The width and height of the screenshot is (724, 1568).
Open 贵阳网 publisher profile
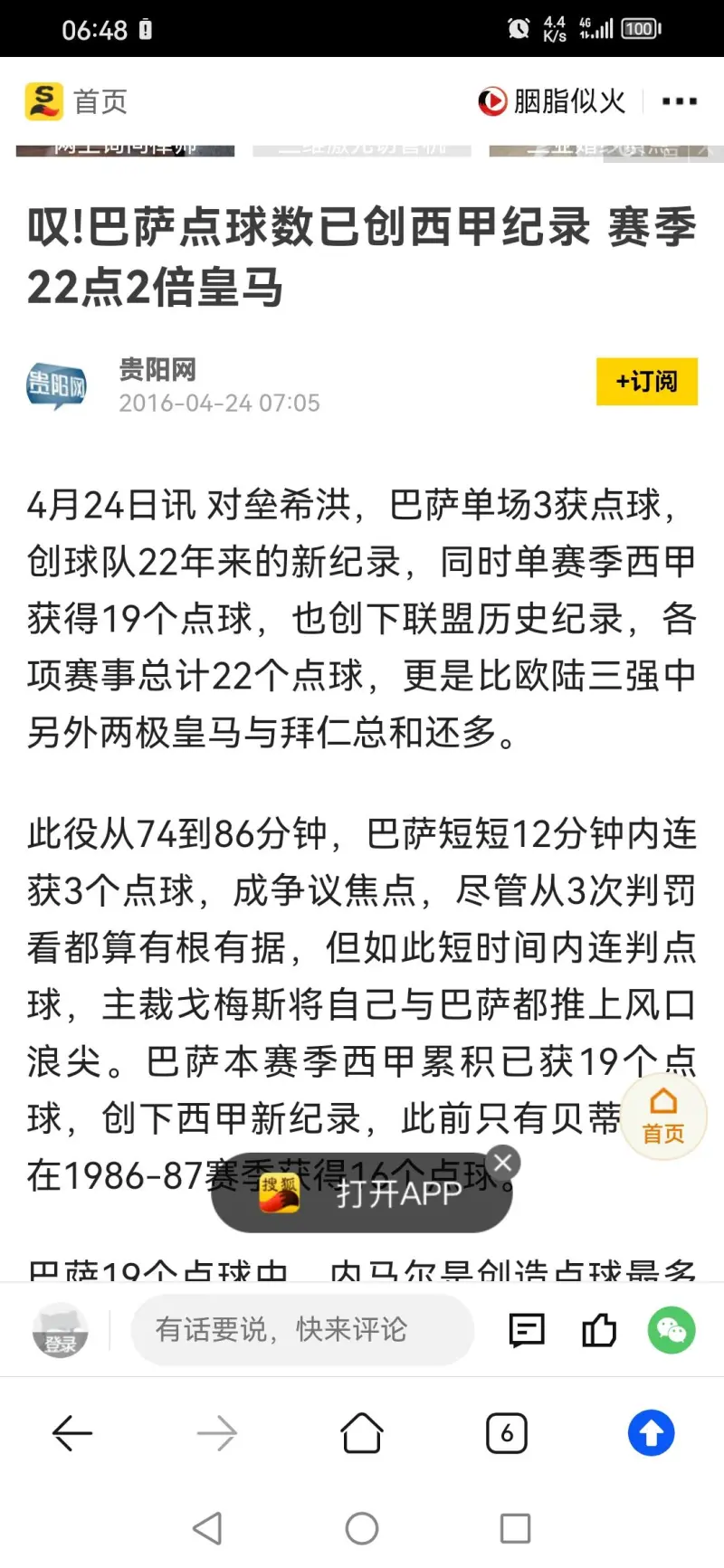pyautogui.click(x=157, y=369)
